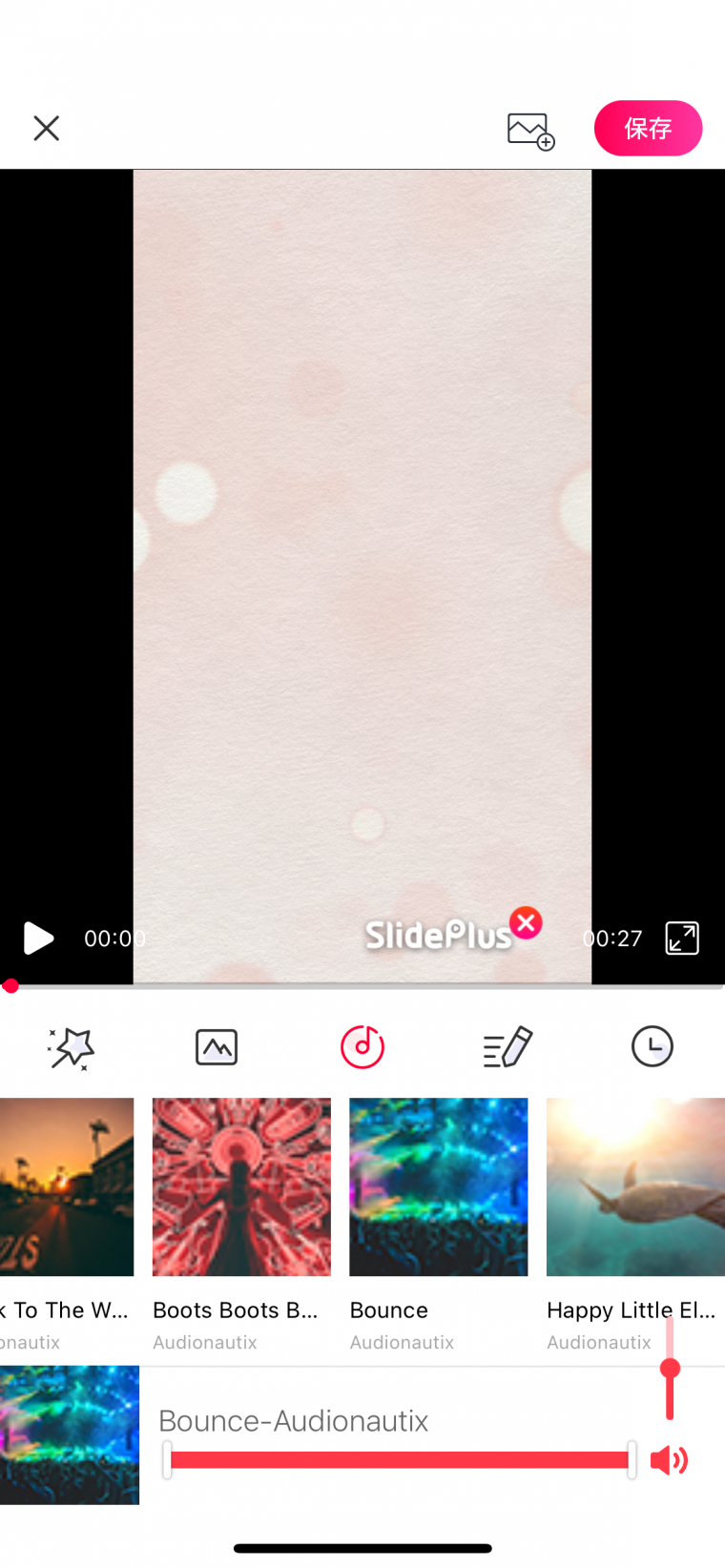
Task: Tap the 保存 save button
Action: (x=649, y=128)
